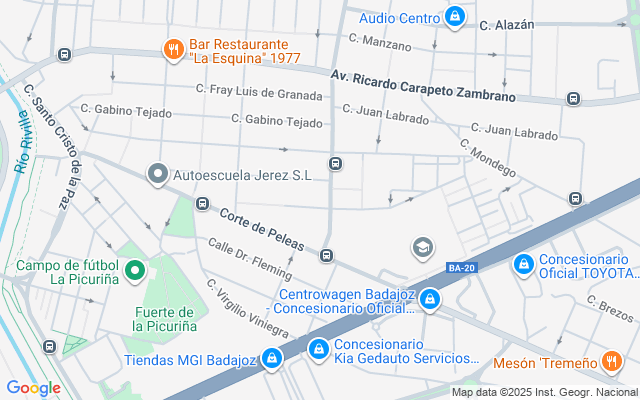Open the Audio Centro shop pin
This screenshot has width=640, height=400.
point(454,17)
